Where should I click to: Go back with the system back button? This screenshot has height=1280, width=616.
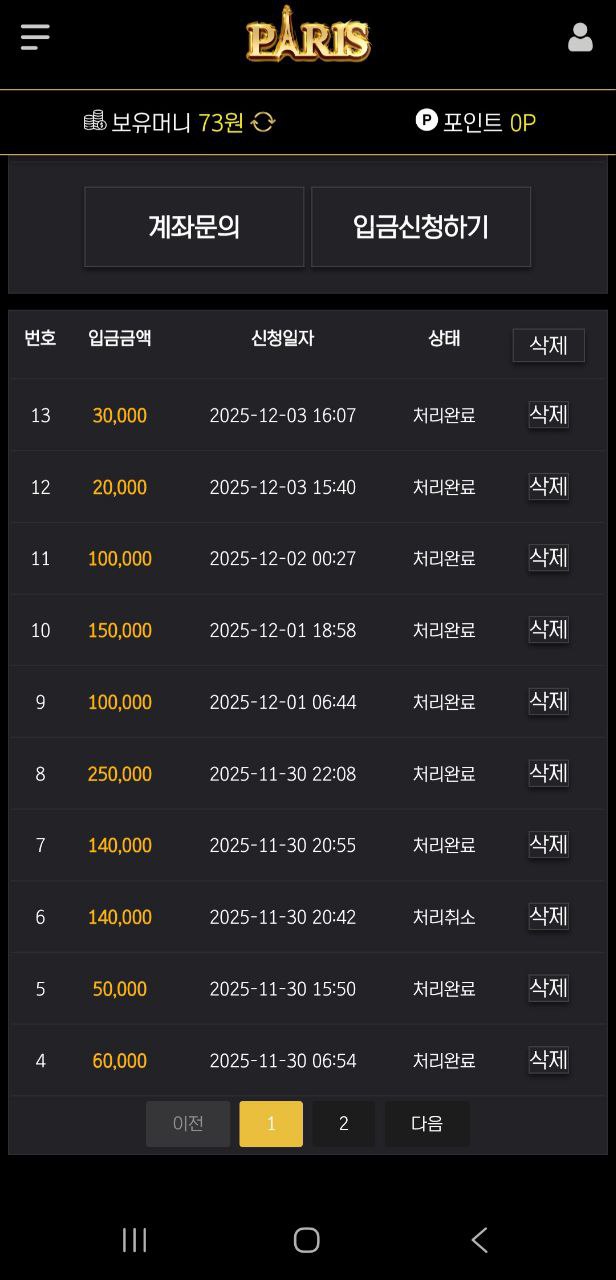(480, 1240)
